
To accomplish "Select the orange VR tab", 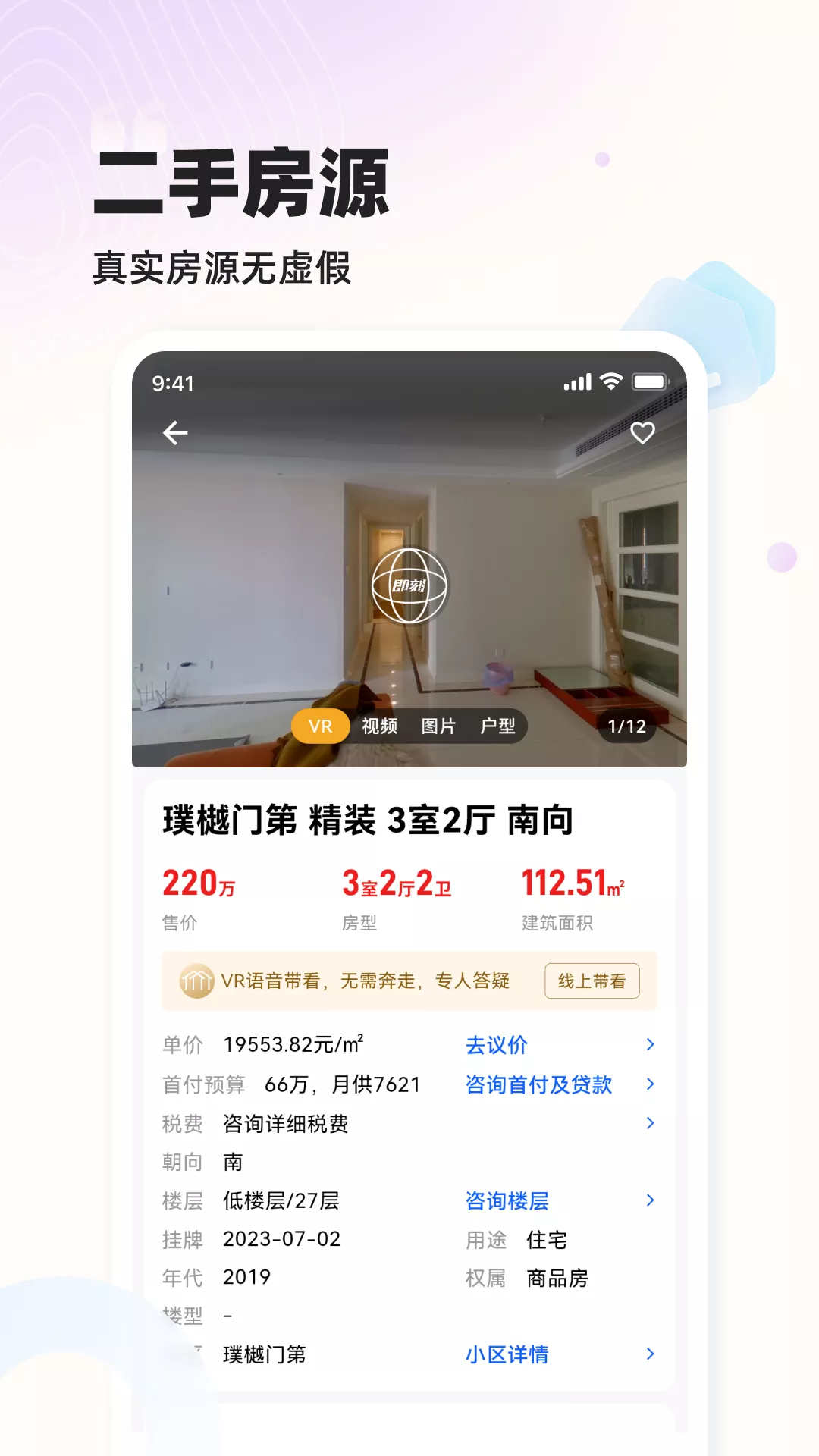I will (322, 726).
